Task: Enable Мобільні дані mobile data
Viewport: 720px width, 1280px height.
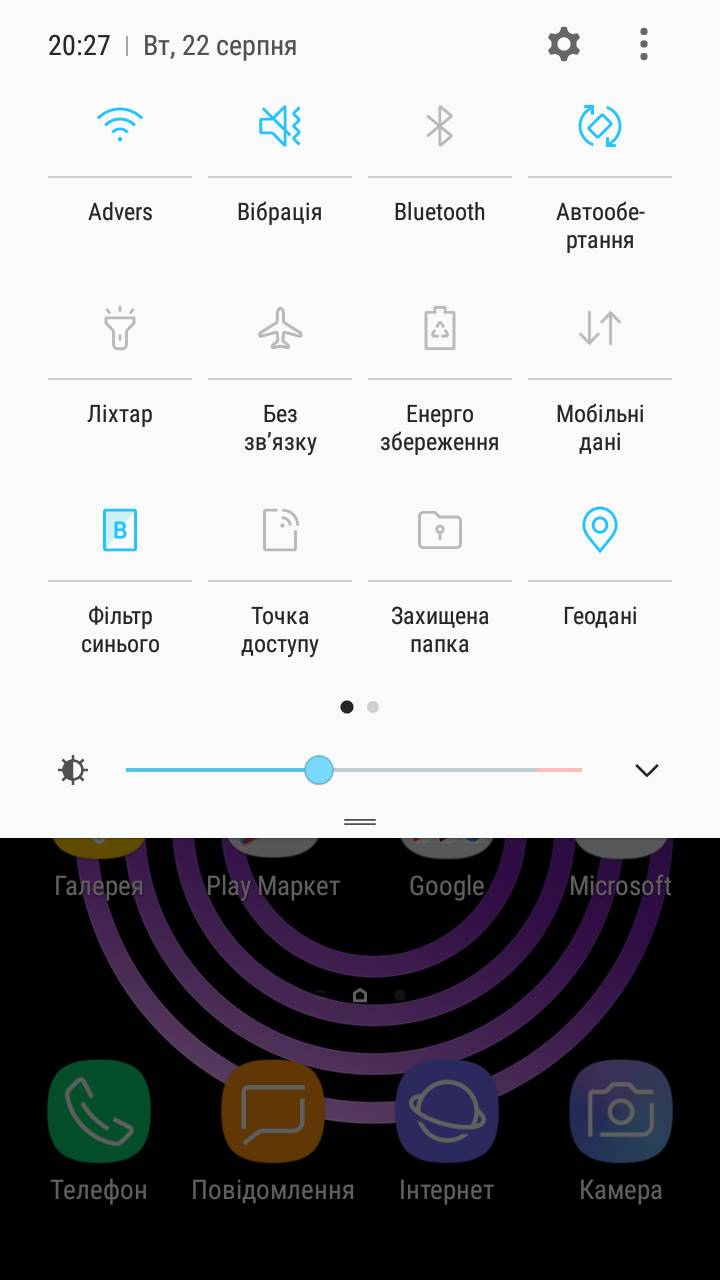Action: tap(600, 328)
